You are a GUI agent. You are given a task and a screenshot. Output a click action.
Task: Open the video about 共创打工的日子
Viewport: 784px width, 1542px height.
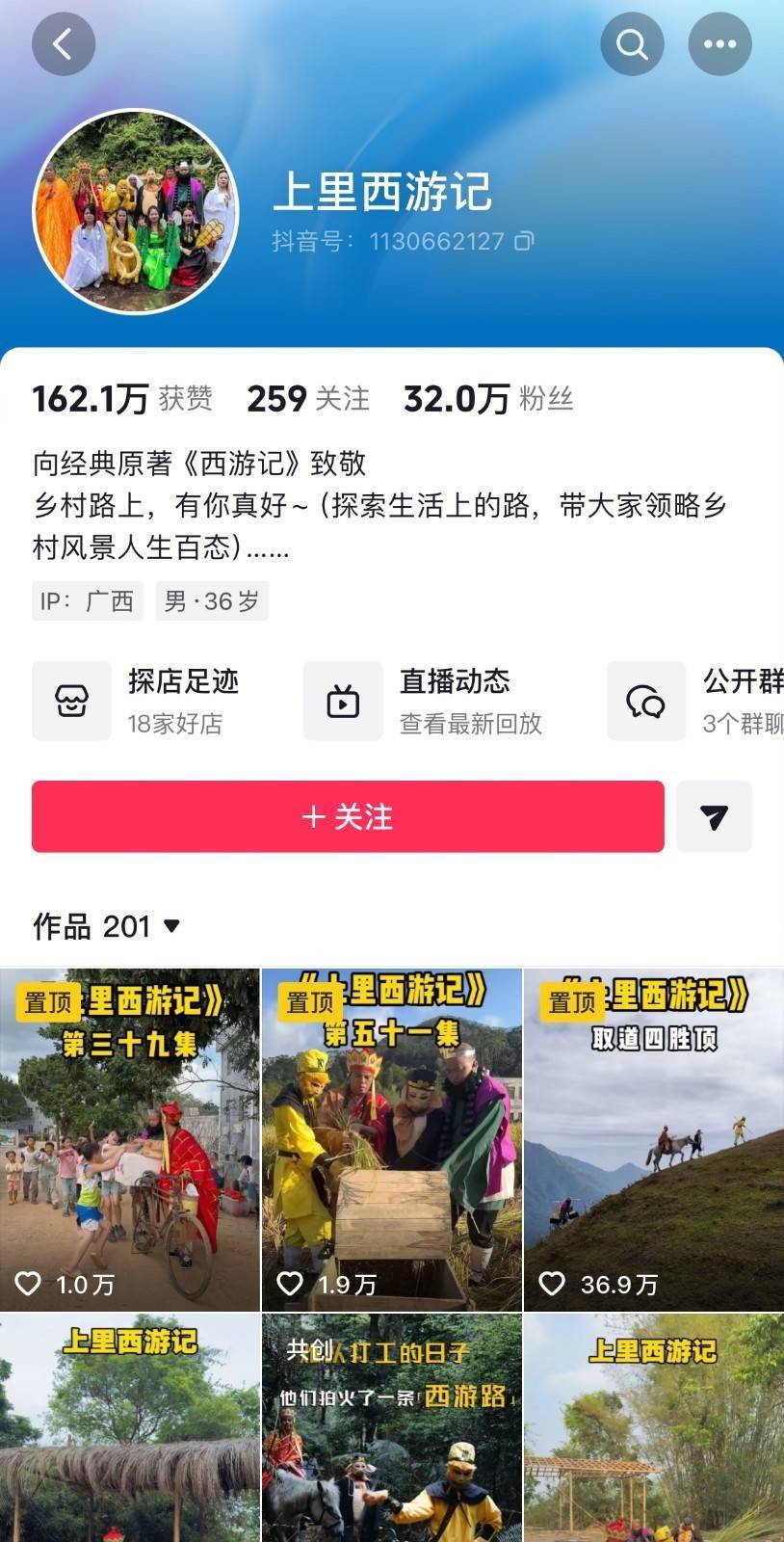[392, 1428]
